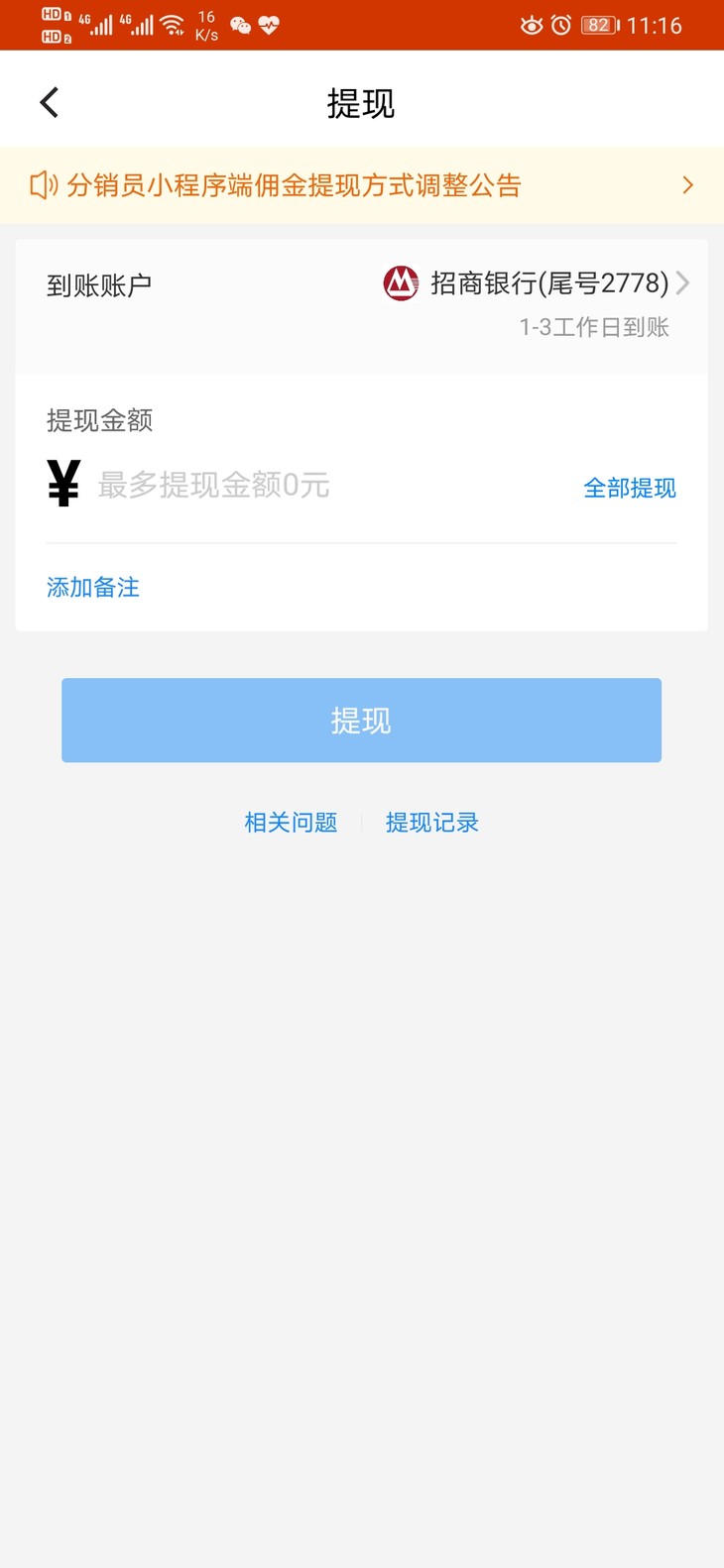Select 全部提现 to withdraw everything
The width and height of the screenshot is (724, 1568).
click(x=630, y=488)
